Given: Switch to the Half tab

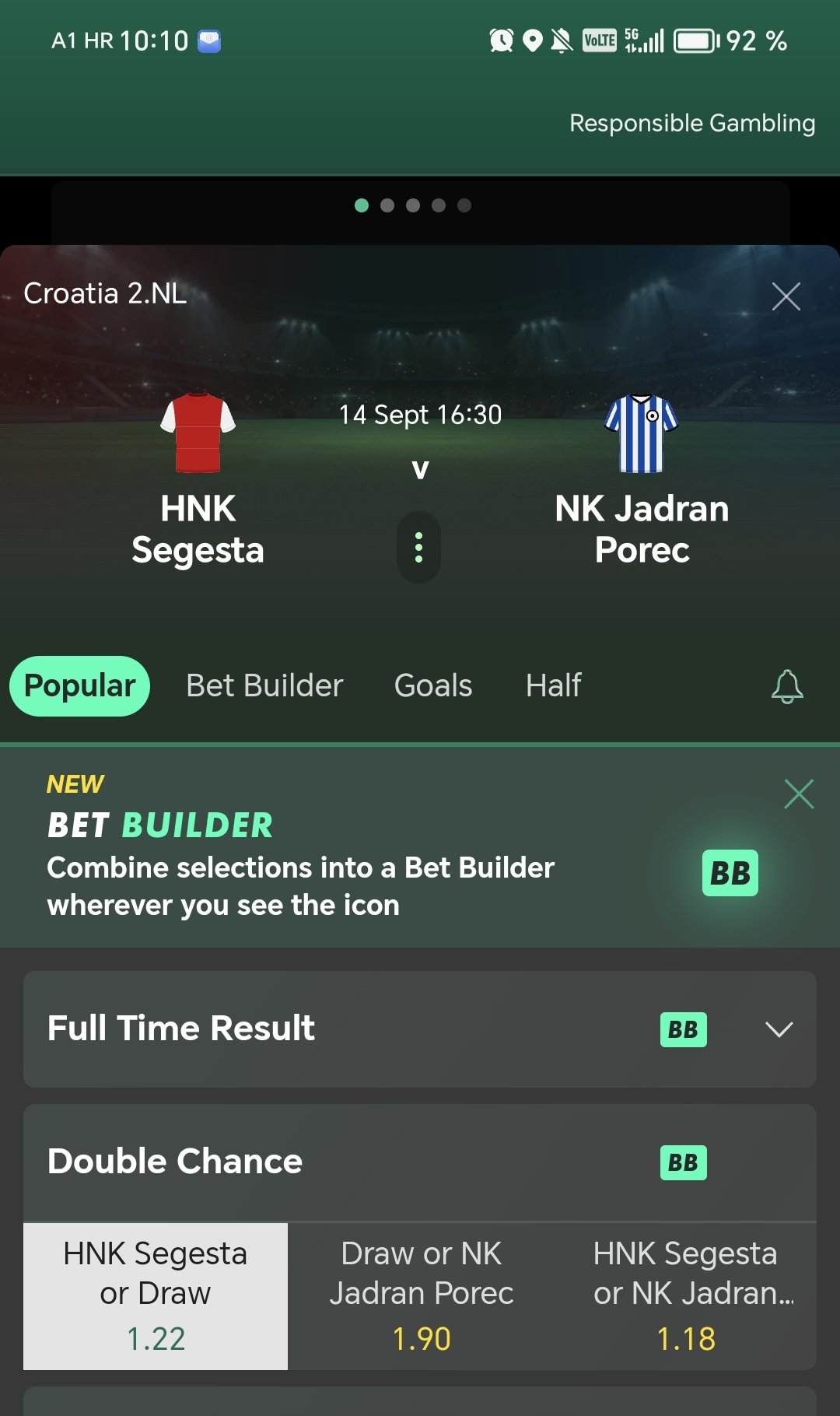Looking at the screenshot, I should tap(553, 685).
